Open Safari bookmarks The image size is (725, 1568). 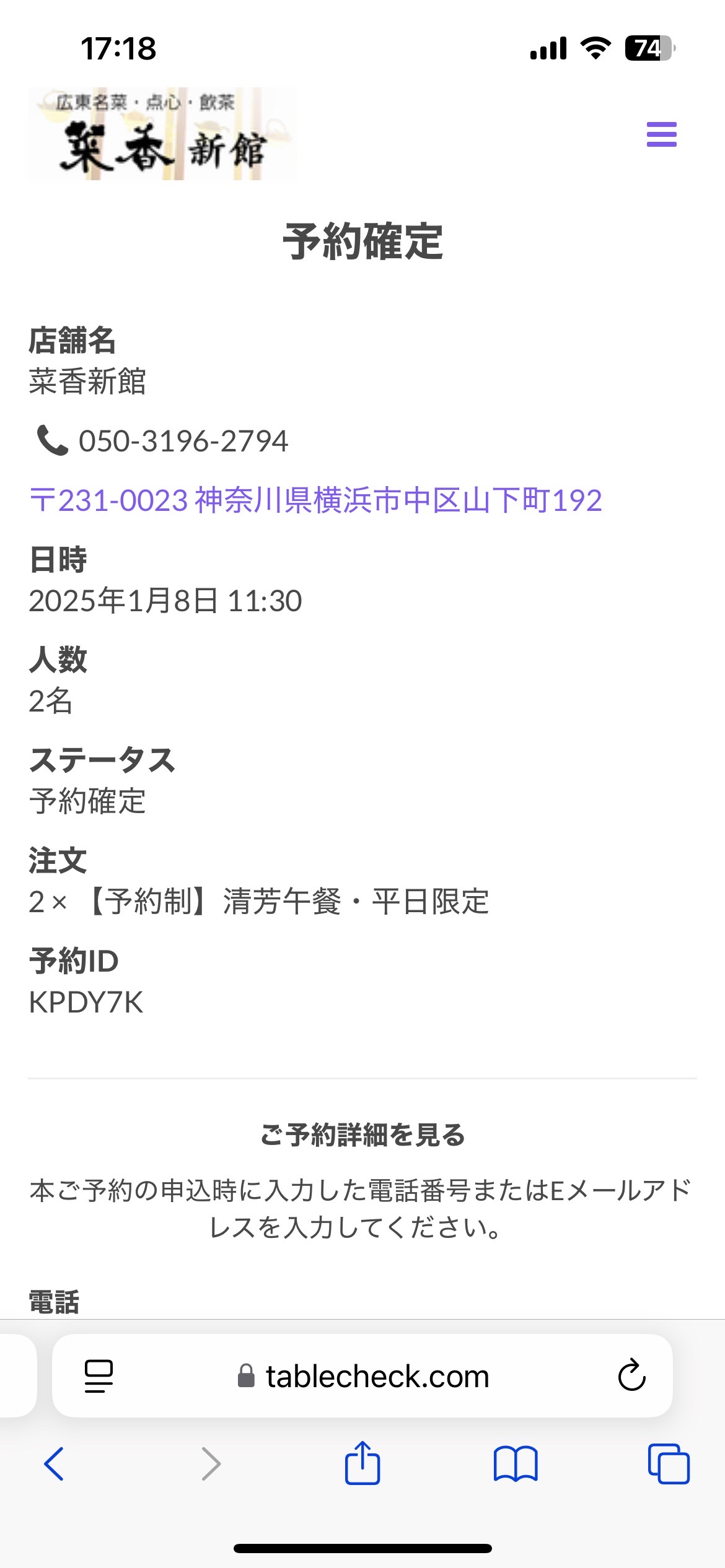(516, 1464)
